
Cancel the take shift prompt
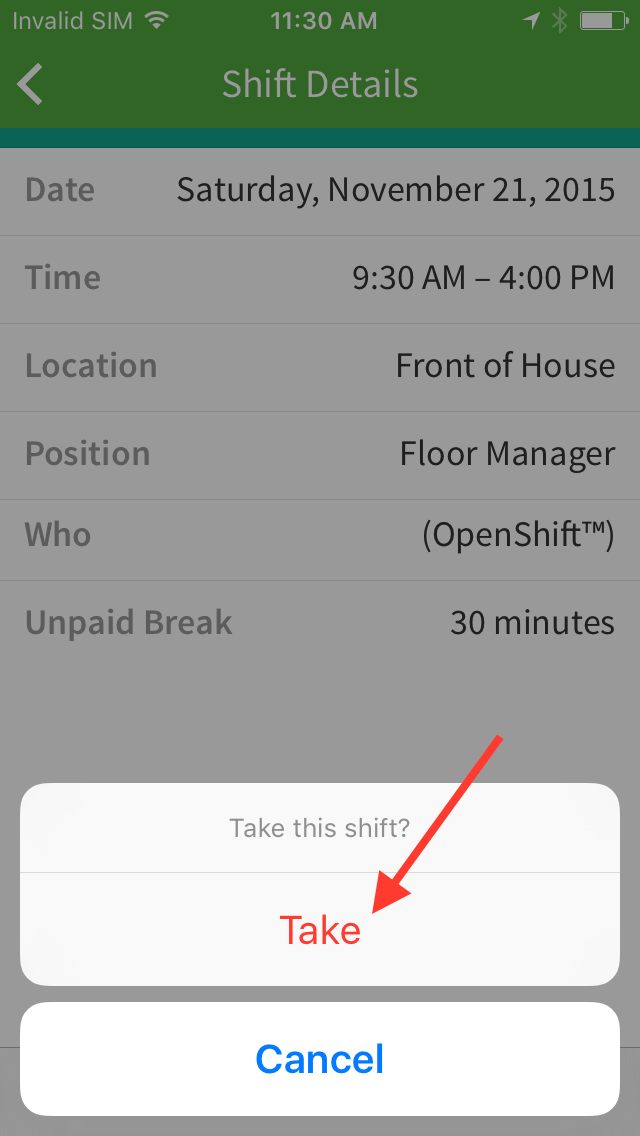point(320,1059)
